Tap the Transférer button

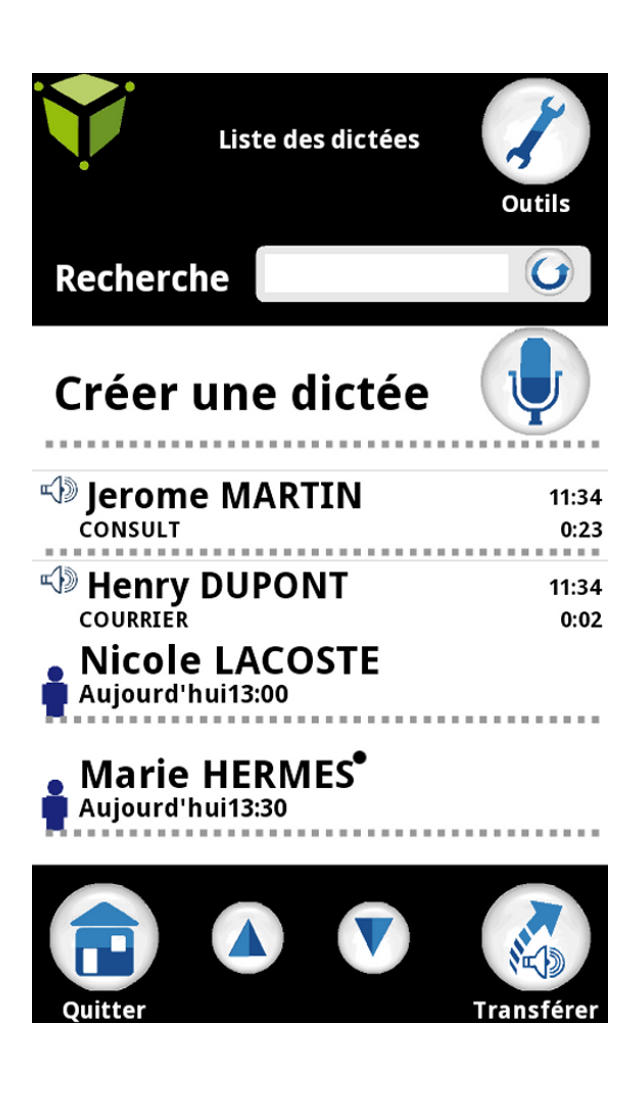(536, 939)
